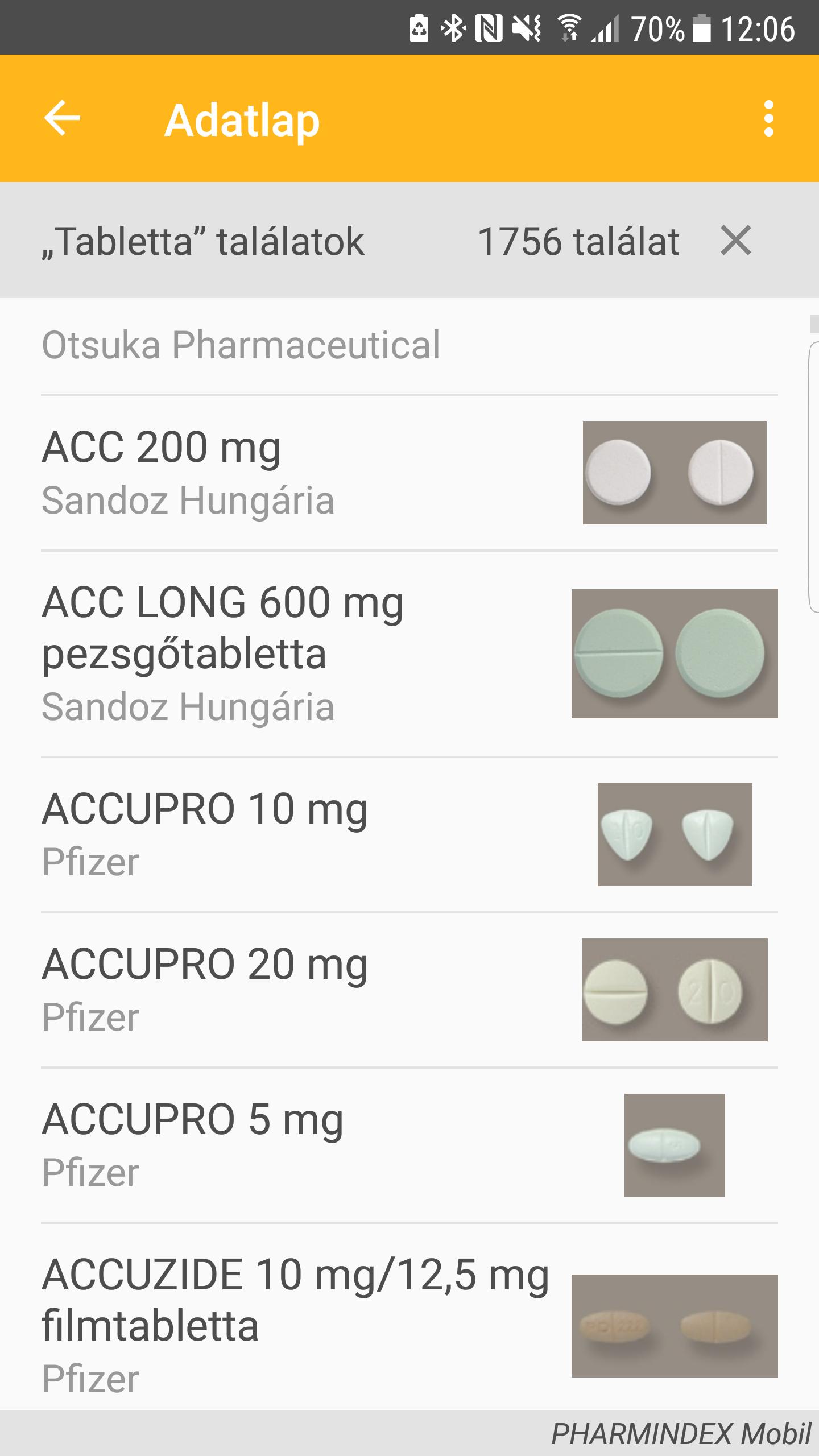The image size is (819, 1456).
Task: Select ACC LONG 600 mg pezsgőtabletta
Action: (x=409, y=654)
